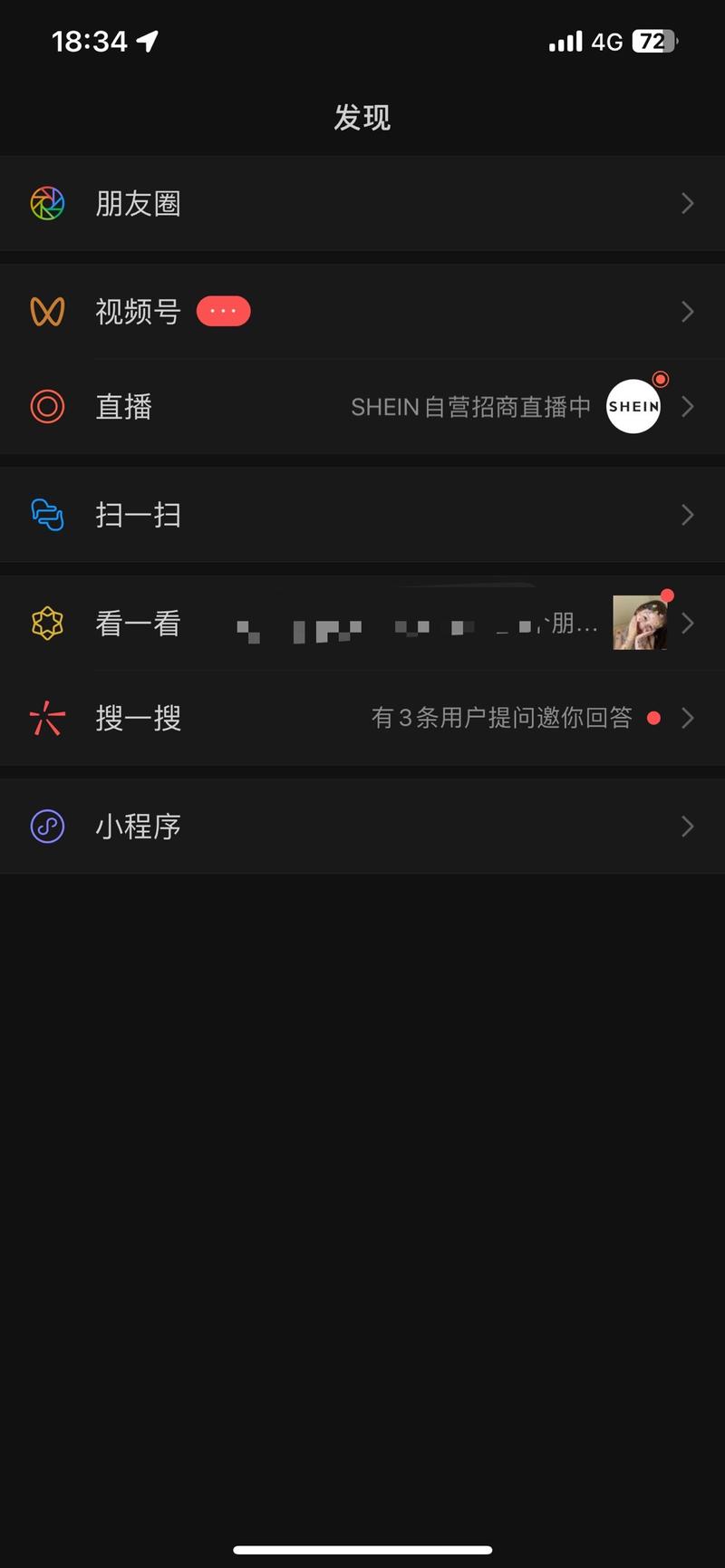This screenshot has height=1568, width=725.
Task: Select the blue 扫一扫 QR scan icon
Action: 47,515
